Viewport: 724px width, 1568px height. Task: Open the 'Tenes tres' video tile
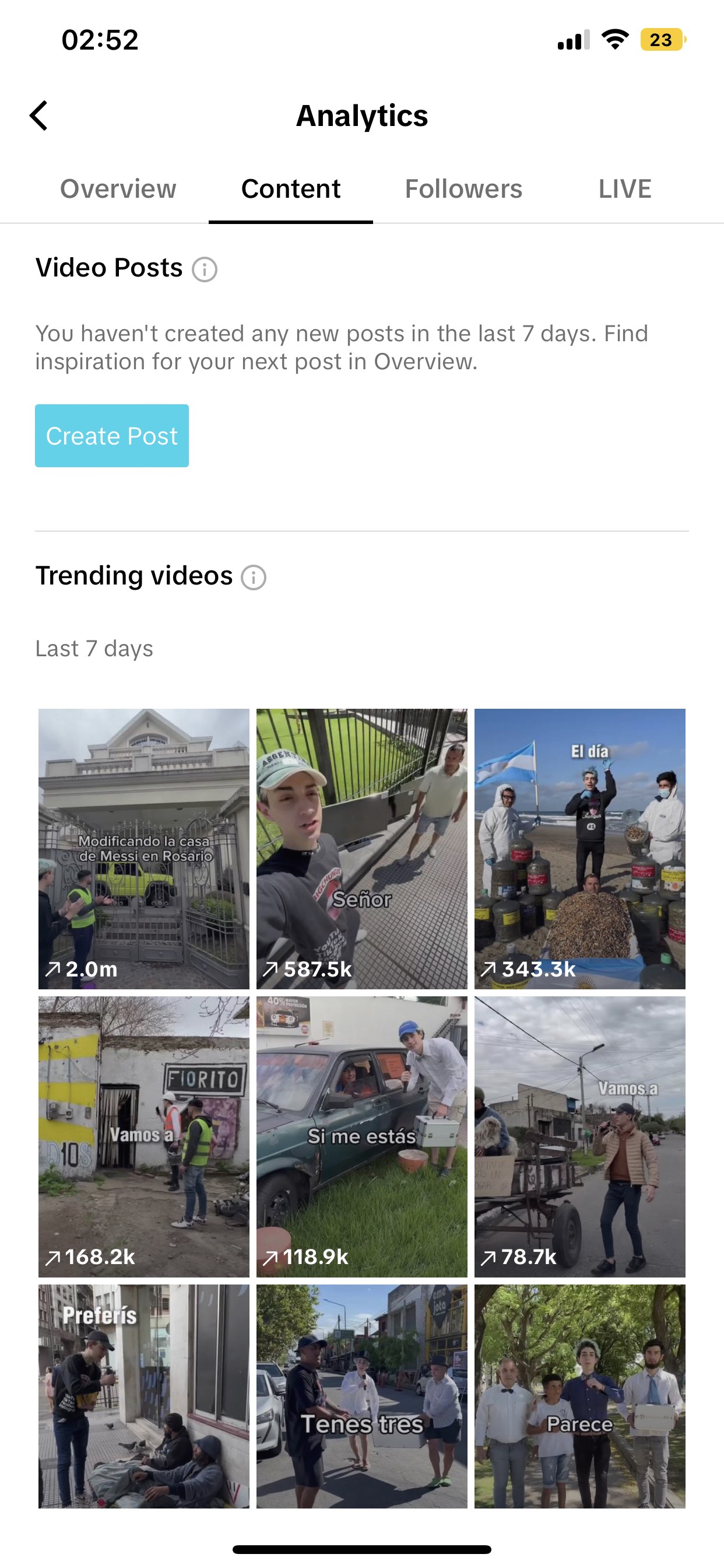point(362,1396)
